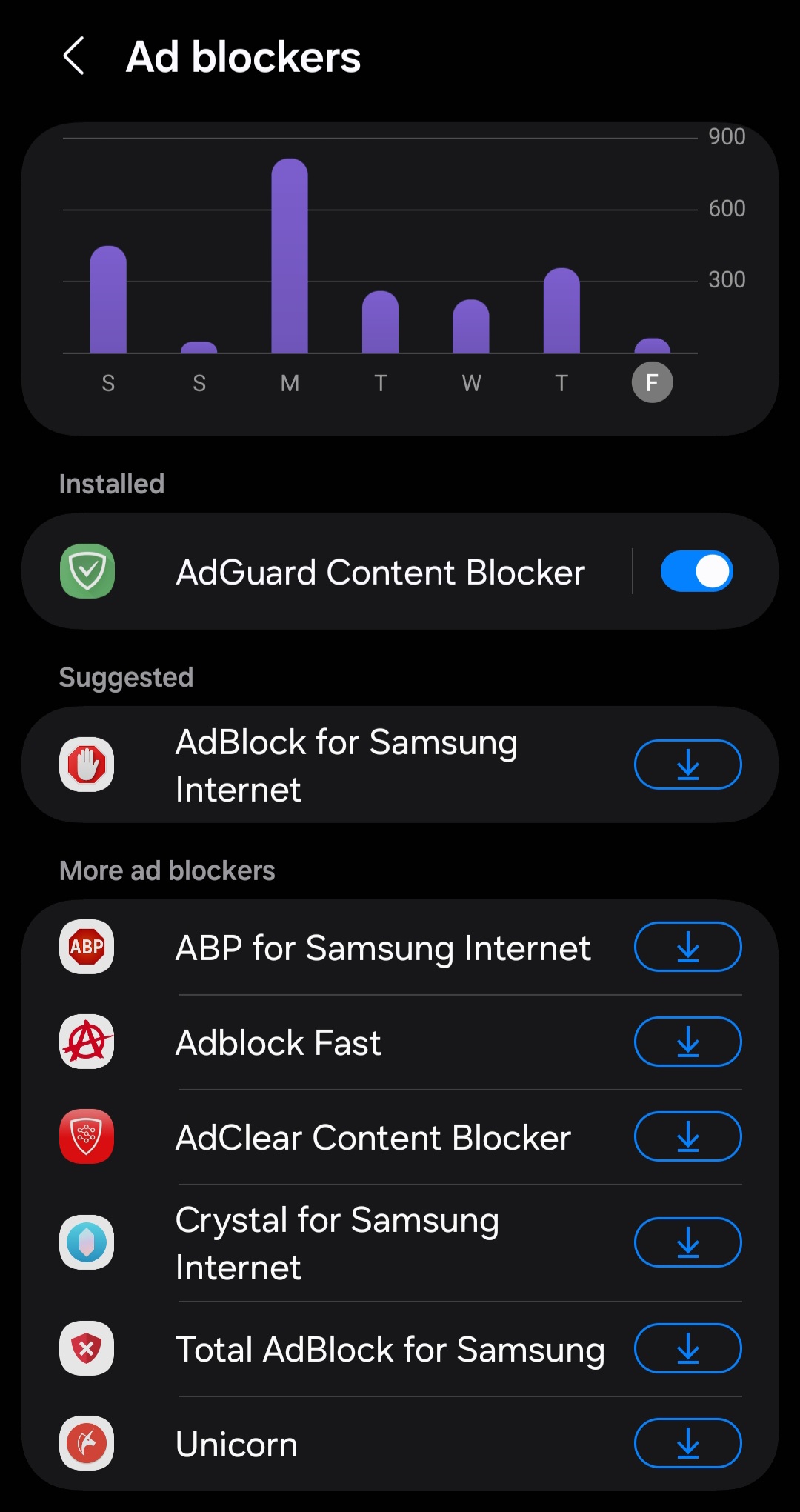
Task: Download Crystal for Samsung Internet
Action: click(687, 1242)
